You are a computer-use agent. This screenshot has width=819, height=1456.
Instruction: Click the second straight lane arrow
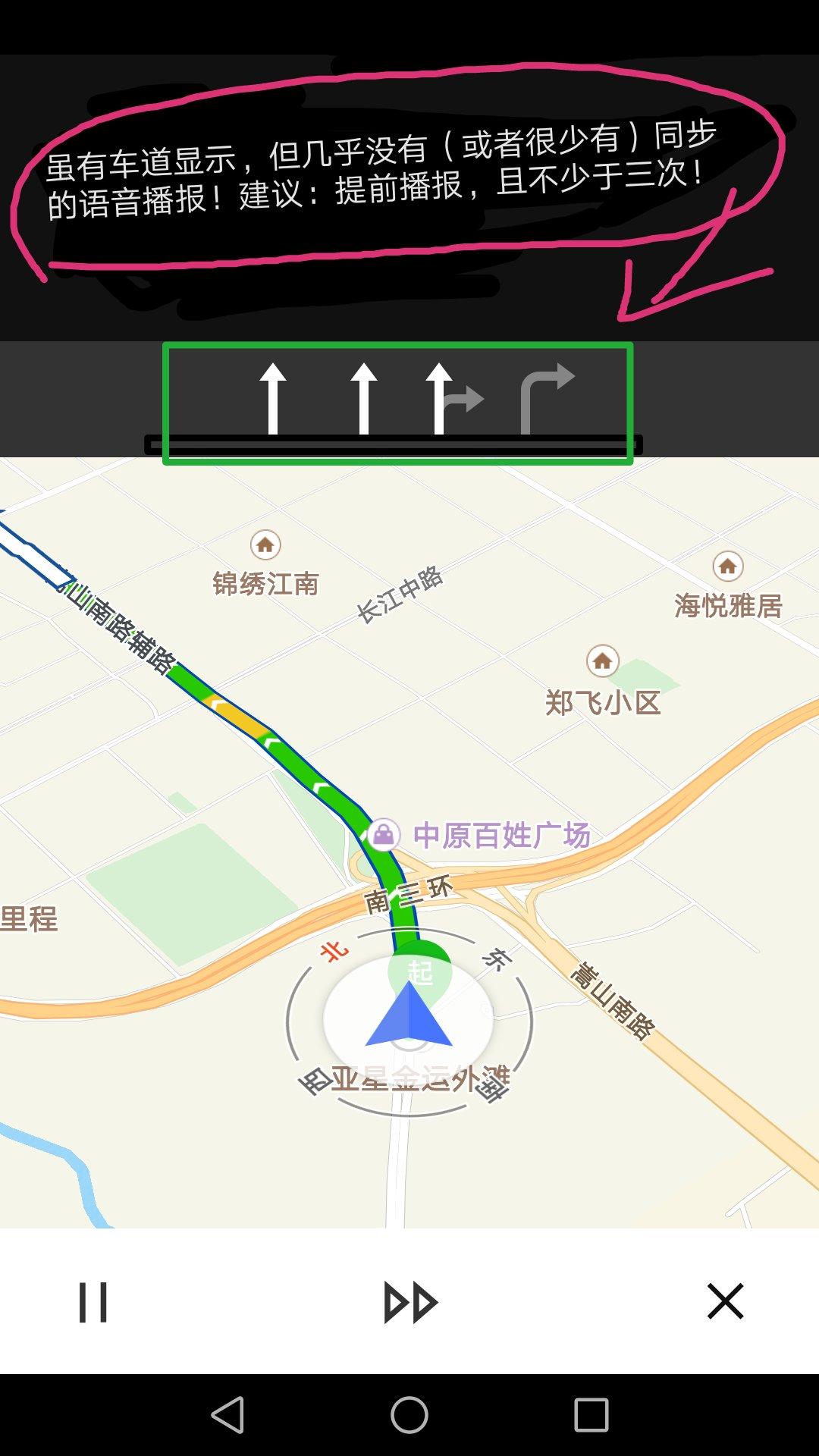tap(364, 398)
